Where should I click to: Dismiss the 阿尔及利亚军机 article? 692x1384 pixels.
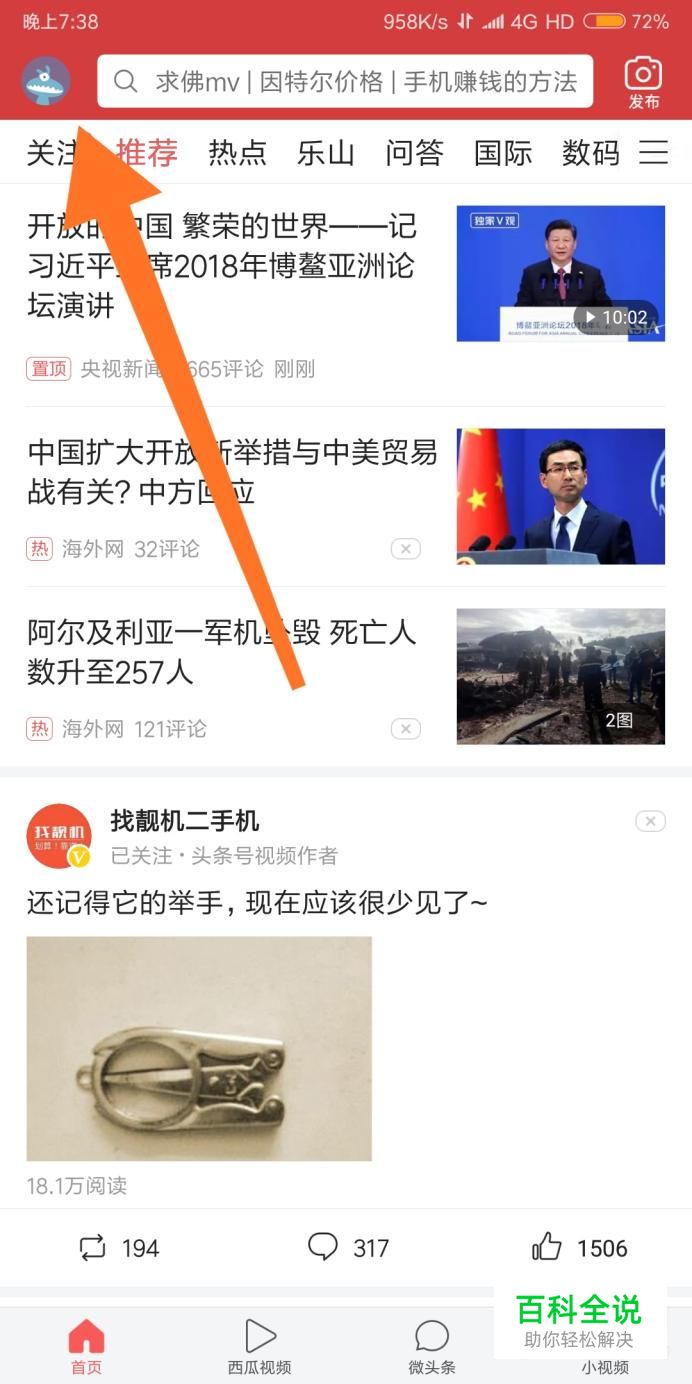[x=405, y=729]
